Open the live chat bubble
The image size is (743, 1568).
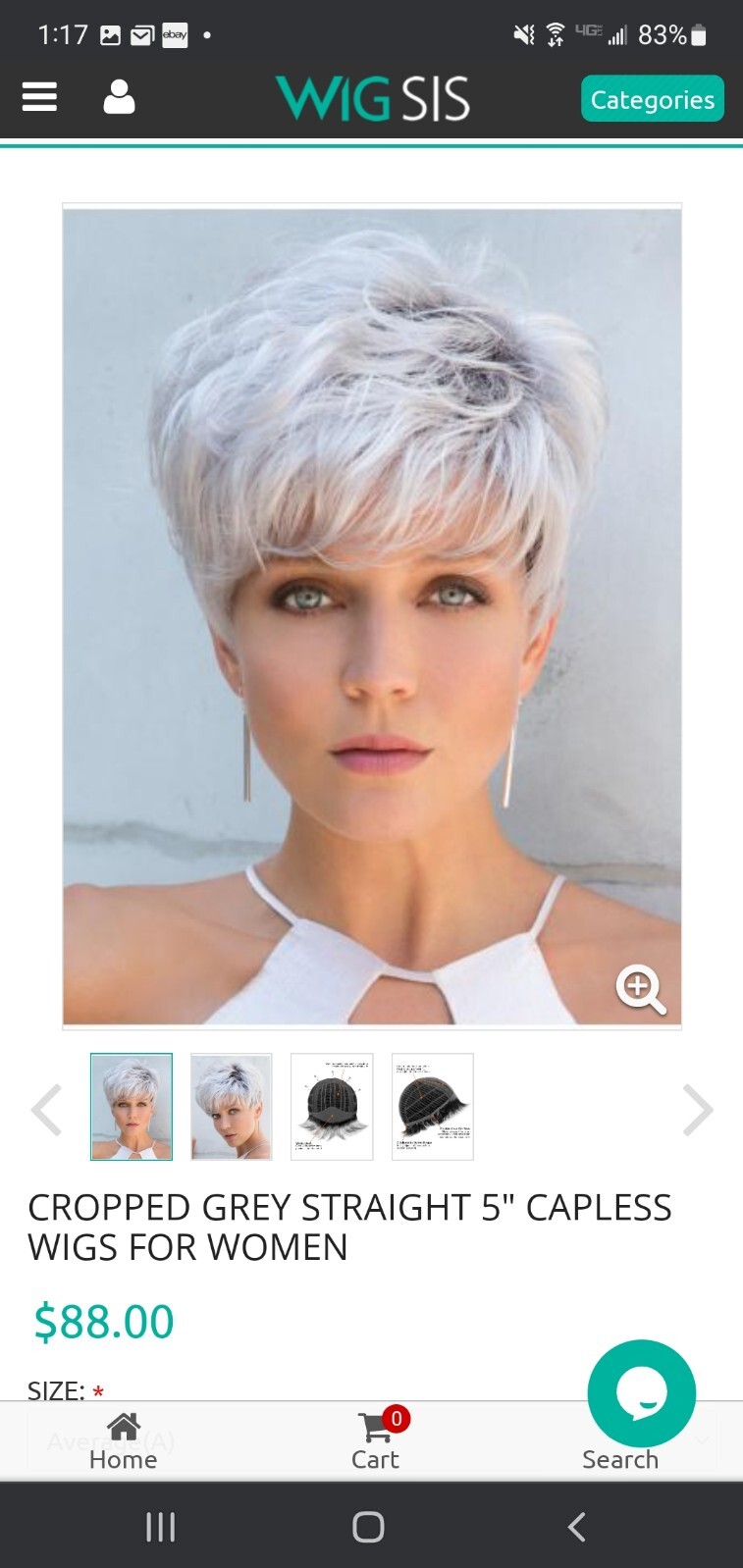[x=641, y=1392]
